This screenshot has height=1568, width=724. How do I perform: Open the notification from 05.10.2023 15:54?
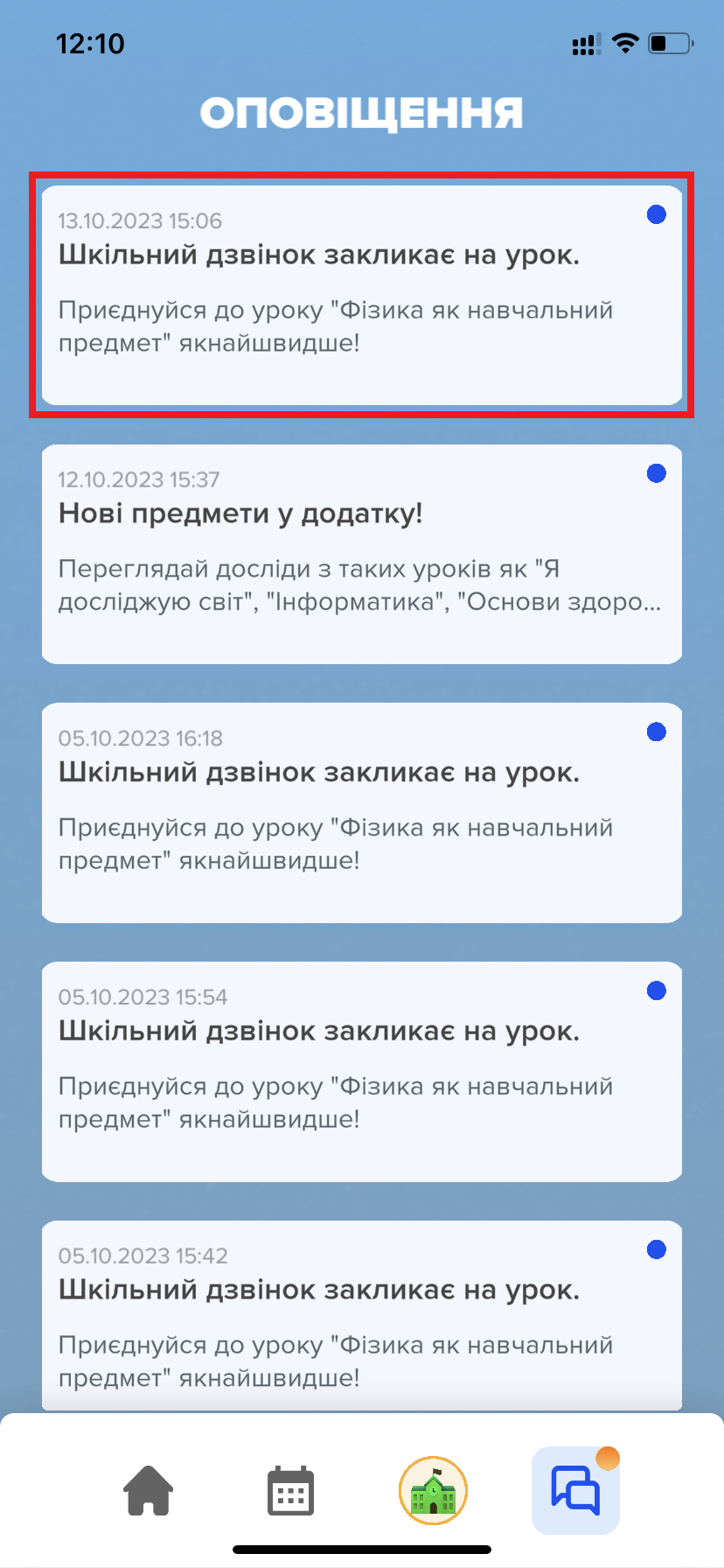tap(361, 1071)
